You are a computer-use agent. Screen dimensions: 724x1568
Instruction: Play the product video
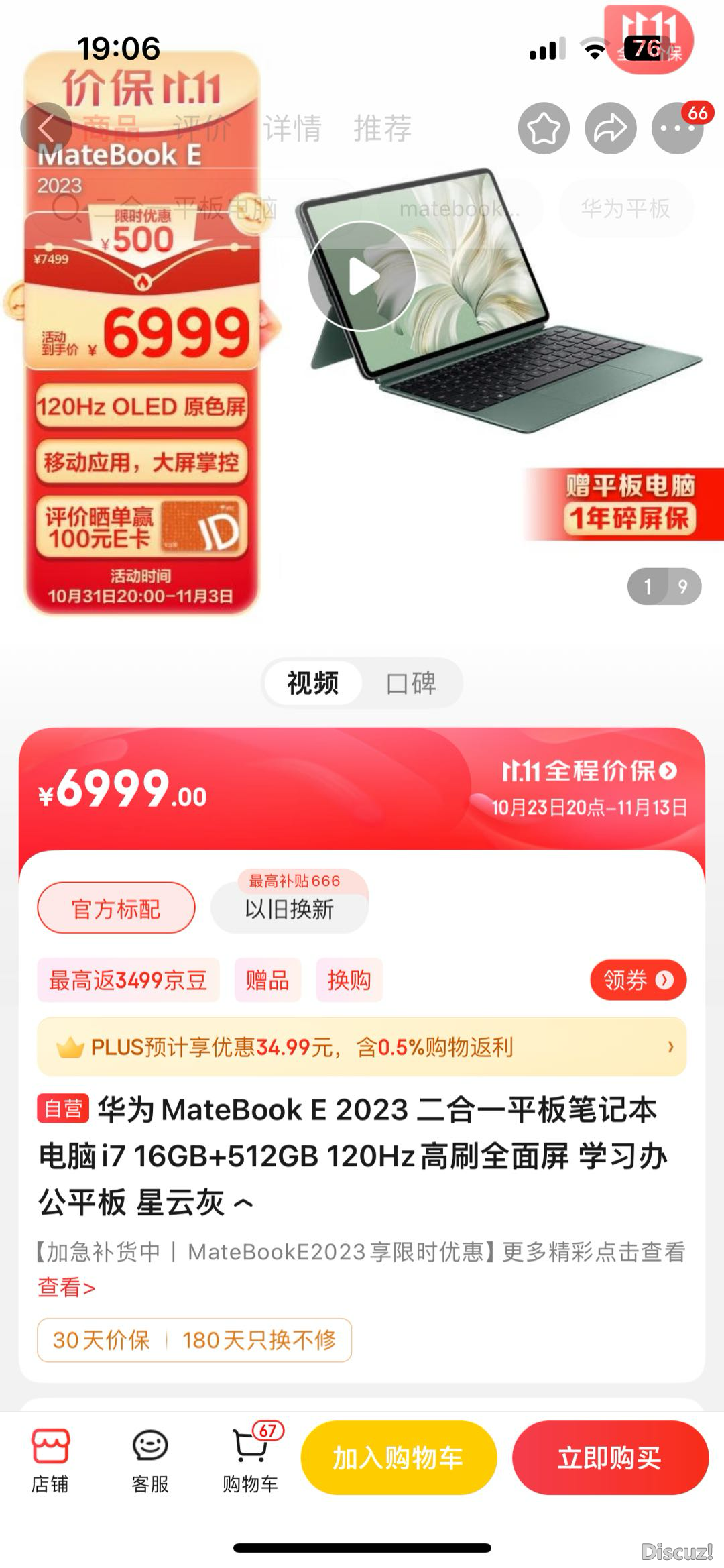pos(363,276)
